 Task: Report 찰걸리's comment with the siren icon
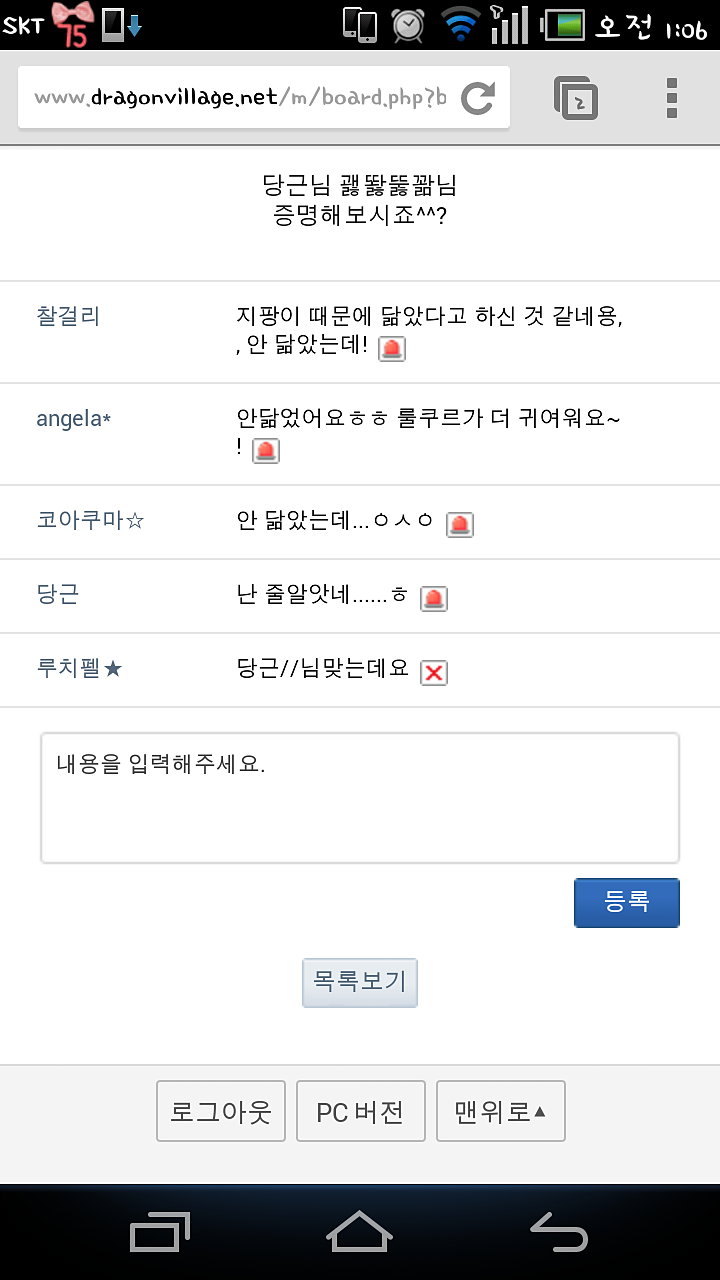pyautogui.click(x=392, y=348)
